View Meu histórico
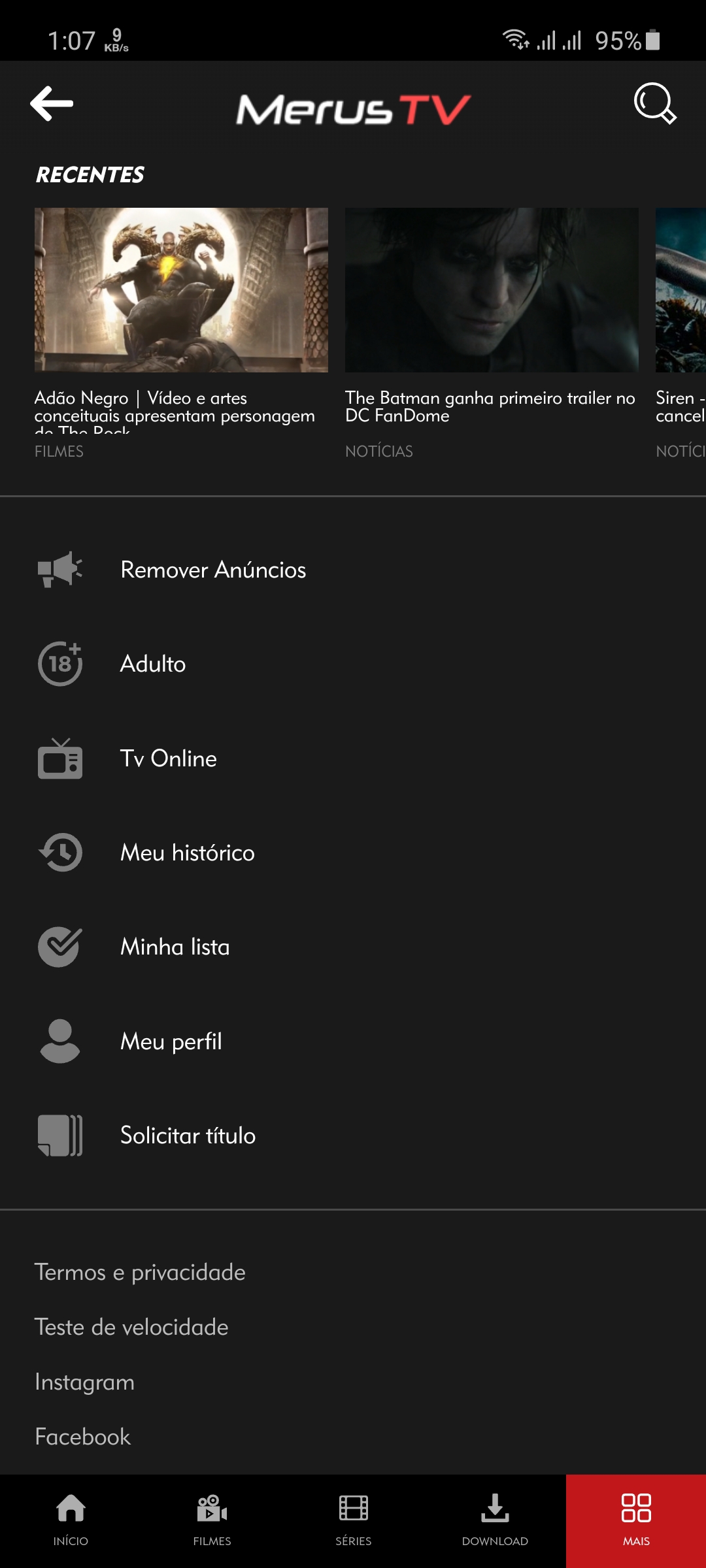The height and width of the screenshot is (1568, 706). [x=187, y=853]
